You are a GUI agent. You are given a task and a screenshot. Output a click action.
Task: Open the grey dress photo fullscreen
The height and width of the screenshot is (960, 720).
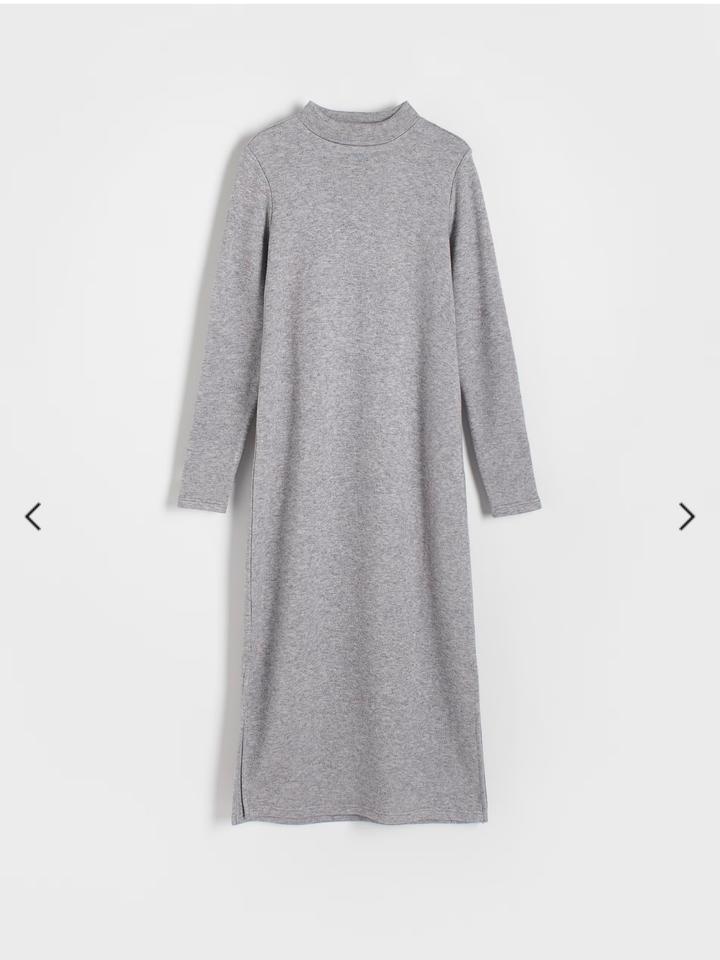(x=360, y=460)
